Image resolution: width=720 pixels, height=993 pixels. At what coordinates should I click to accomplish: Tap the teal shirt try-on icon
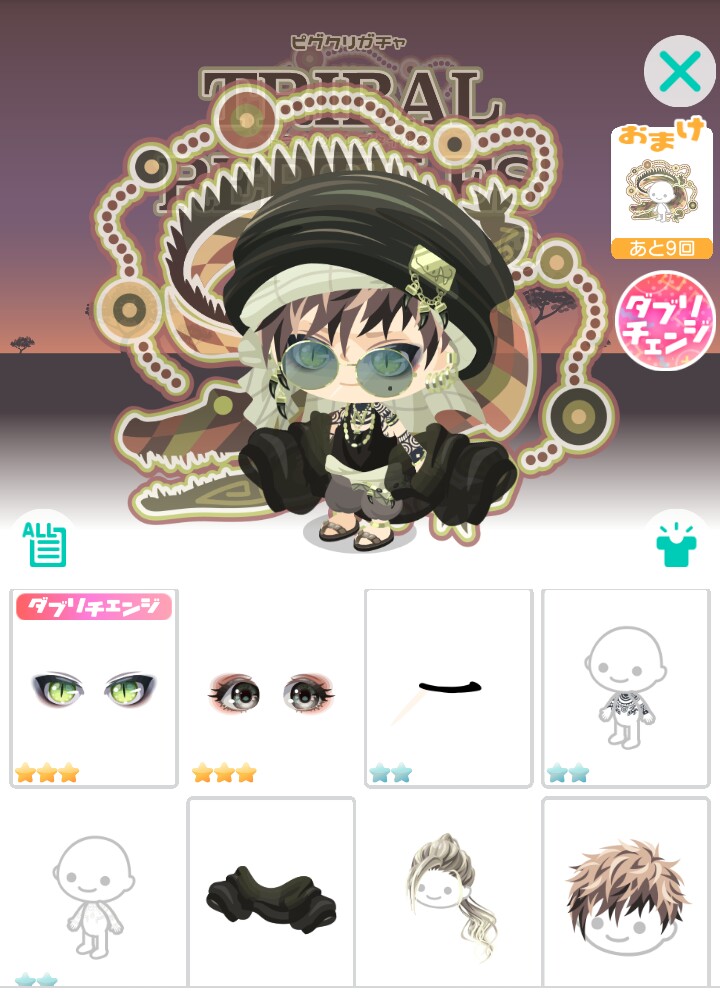point(676,544)
